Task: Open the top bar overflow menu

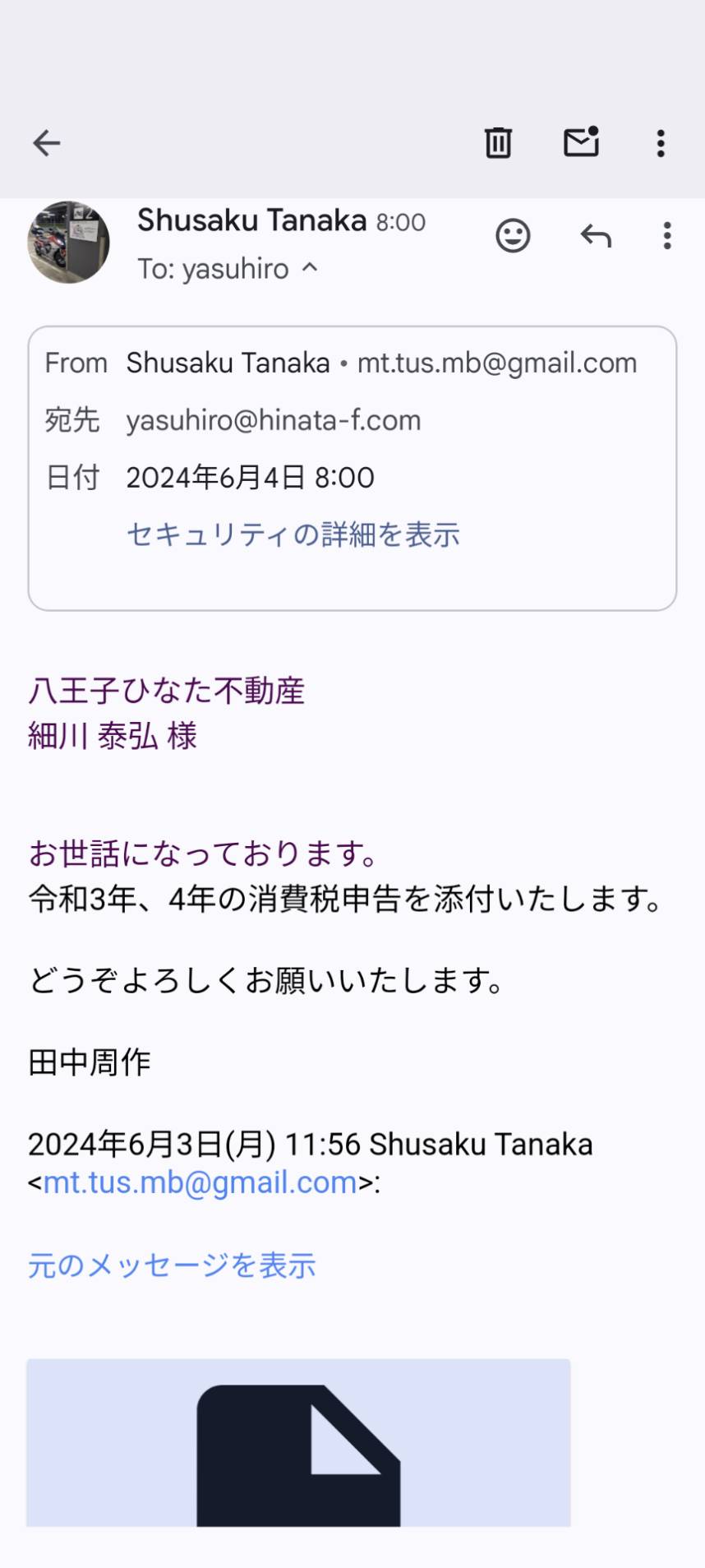Action: 661,143
